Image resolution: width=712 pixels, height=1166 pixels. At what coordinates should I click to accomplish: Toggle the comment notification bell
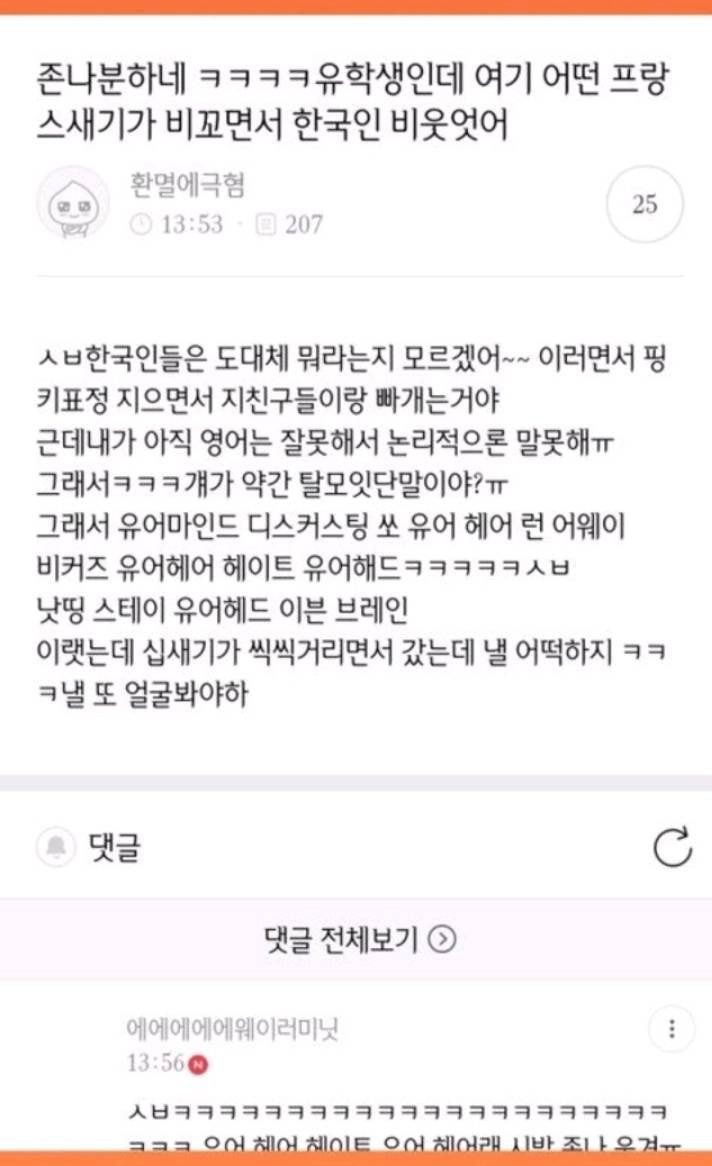coord(56,846)
